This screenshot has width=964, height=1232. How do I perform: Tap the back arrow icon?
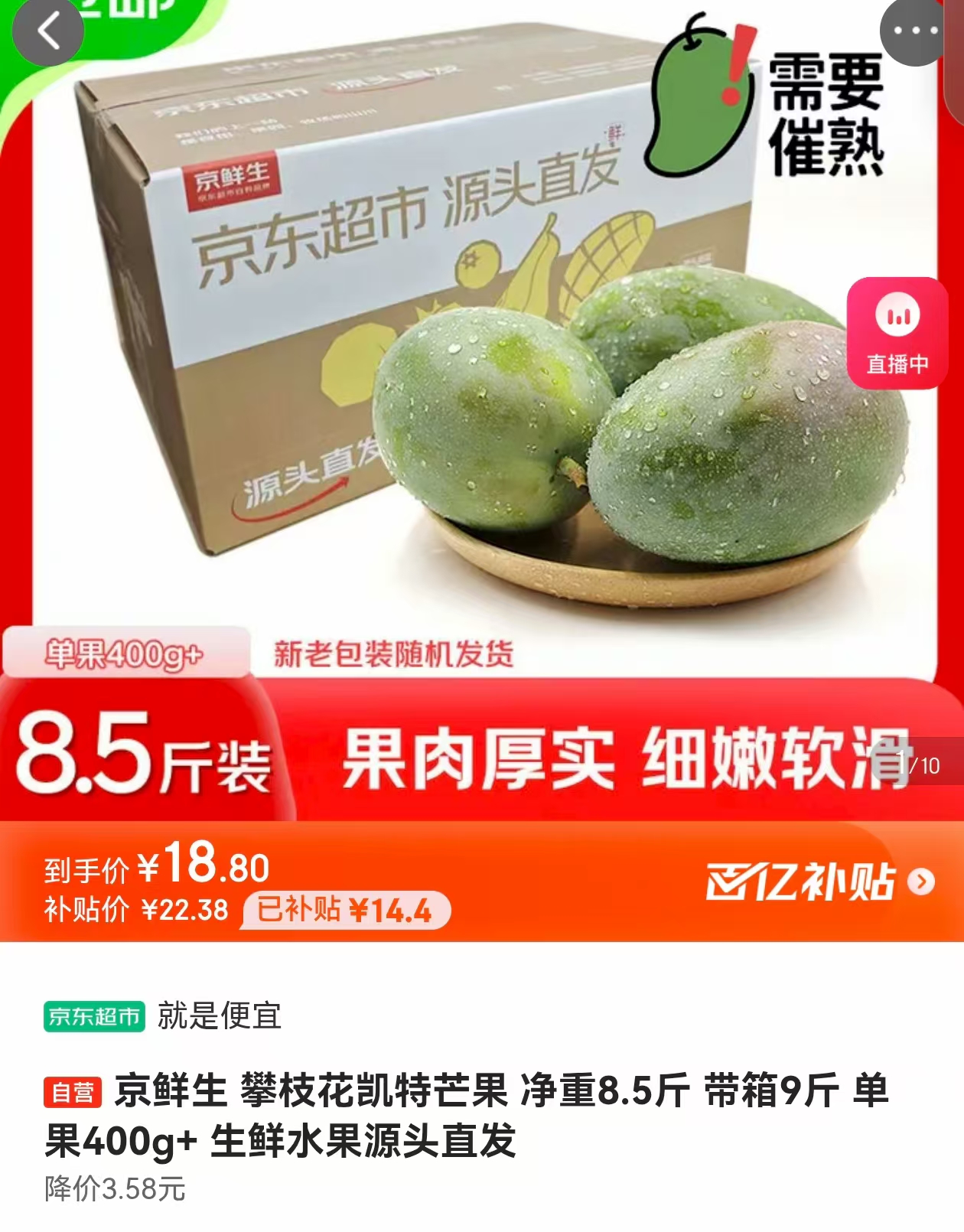click(x=50, y=32)
